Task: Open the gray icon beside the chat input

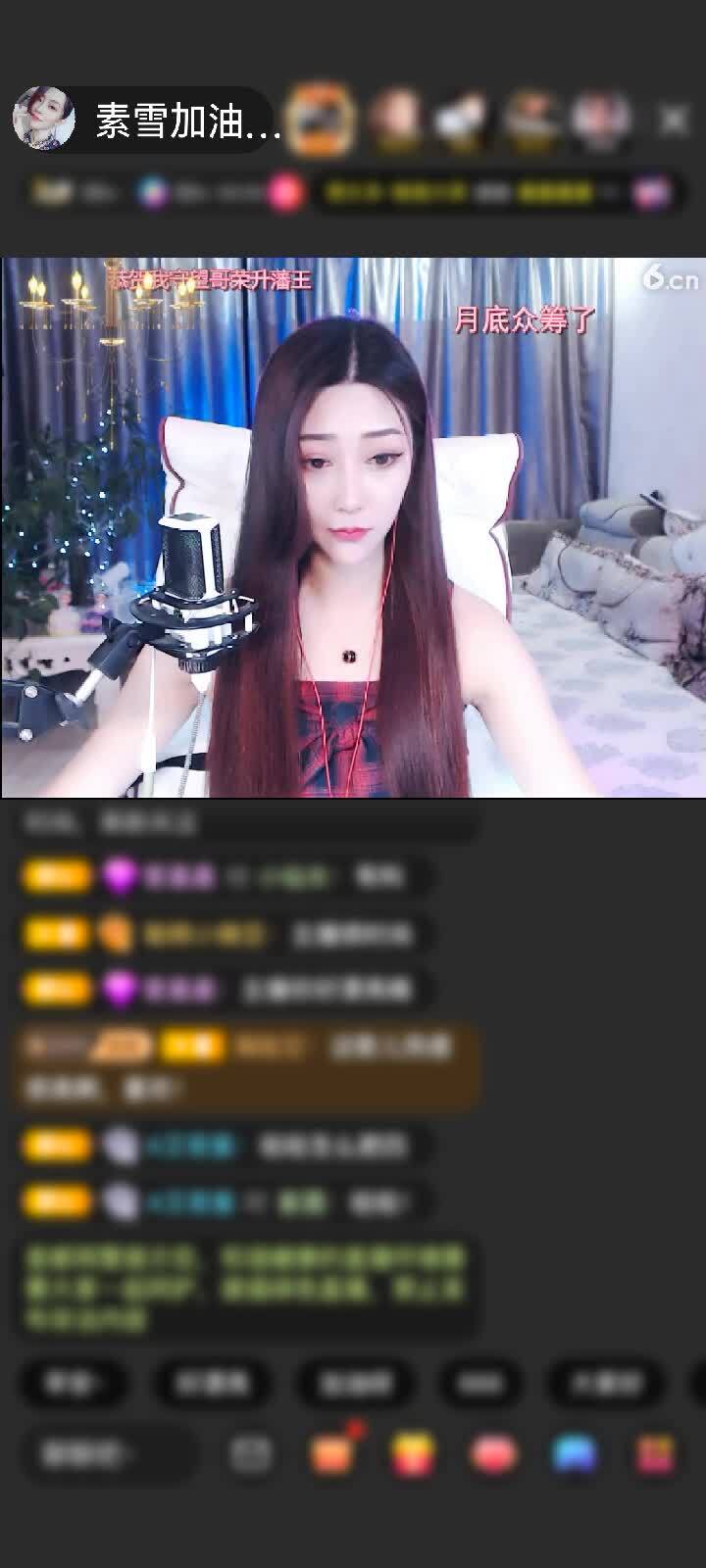Action: (250, 1453)
